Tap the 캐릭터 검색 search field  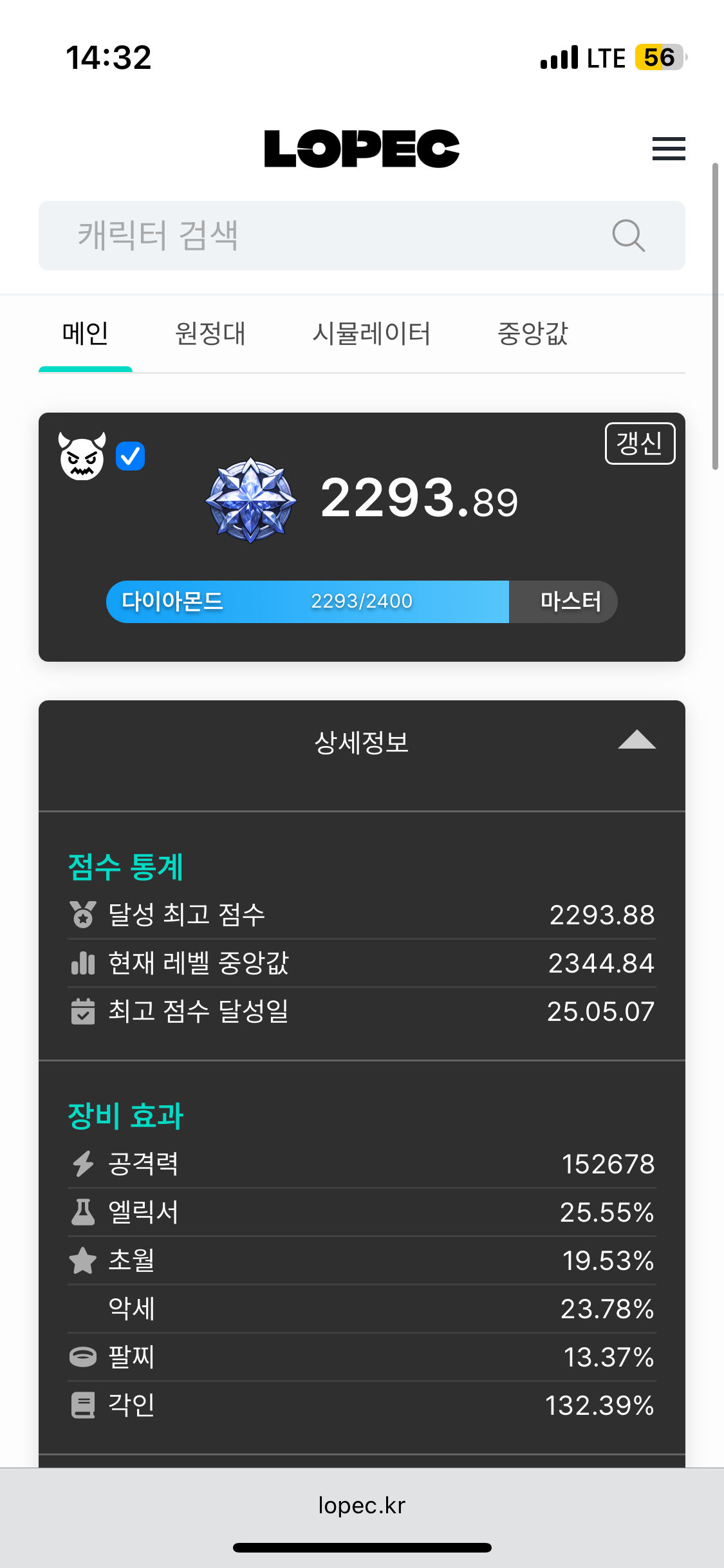click(x=322, y=236)
